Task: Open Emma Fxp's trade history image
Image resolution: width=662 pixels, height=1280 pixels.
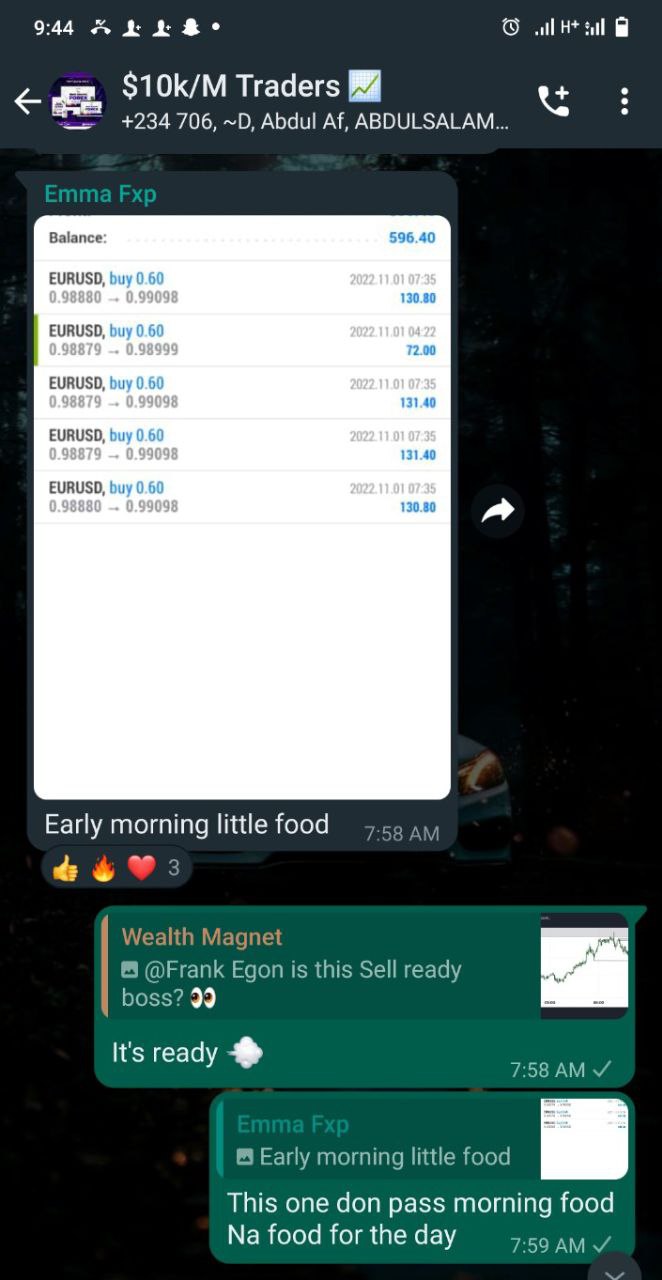Action: pyautogui.click(x=242, y=506)
